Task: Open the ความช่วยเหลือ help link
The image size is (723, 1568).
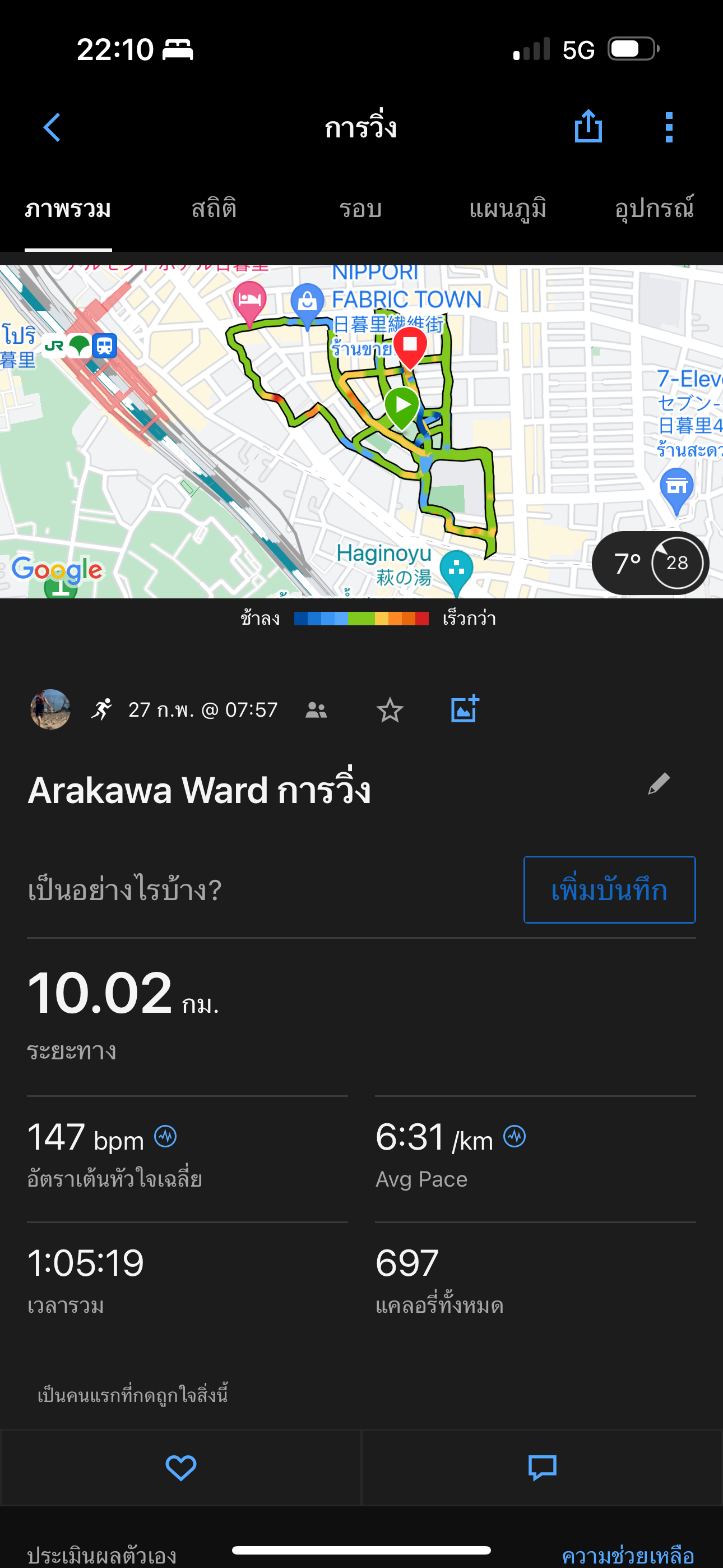Action: tap(628, 1555)
